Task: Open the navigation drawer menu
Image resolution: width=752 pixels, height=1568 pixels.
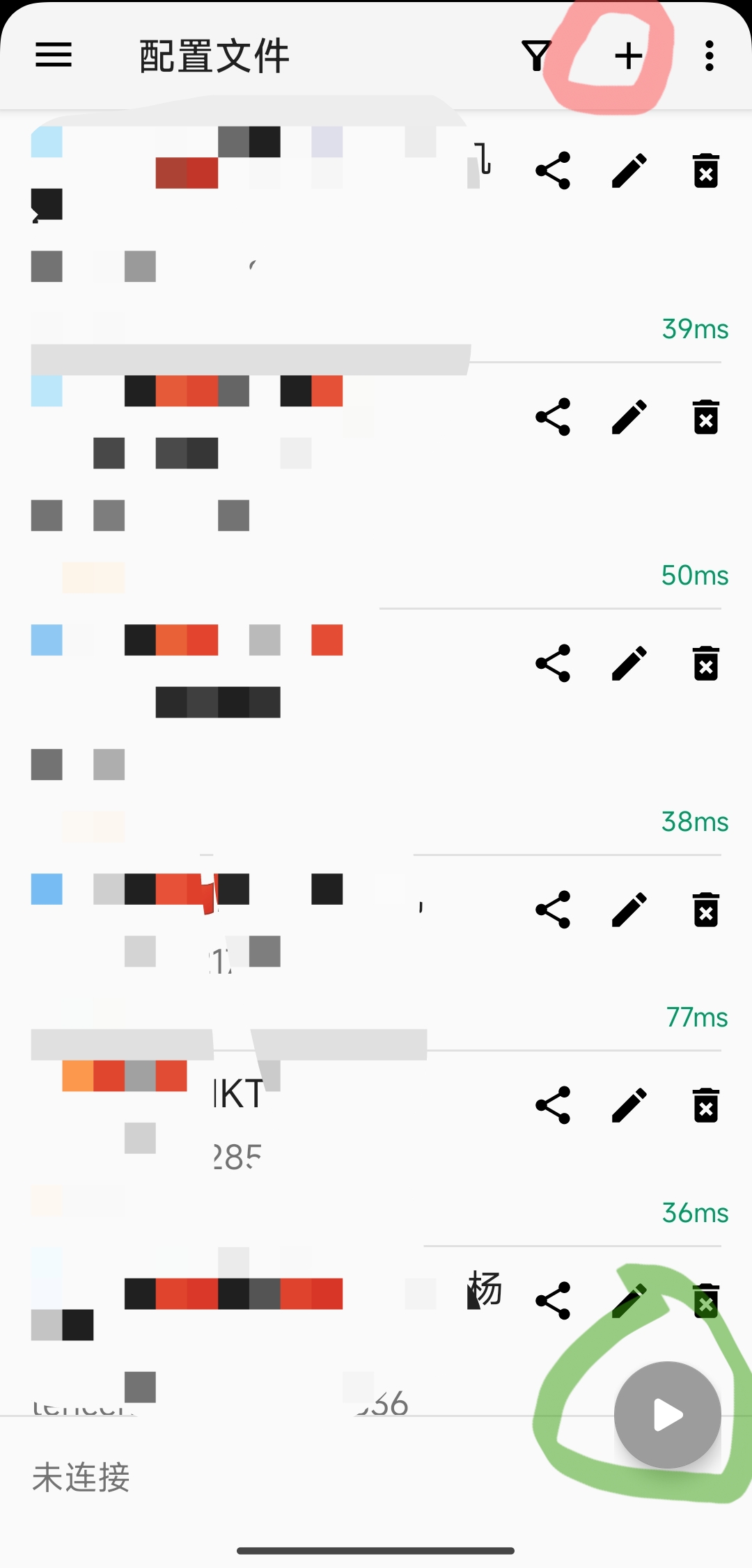Action: [x=53, y=56]
